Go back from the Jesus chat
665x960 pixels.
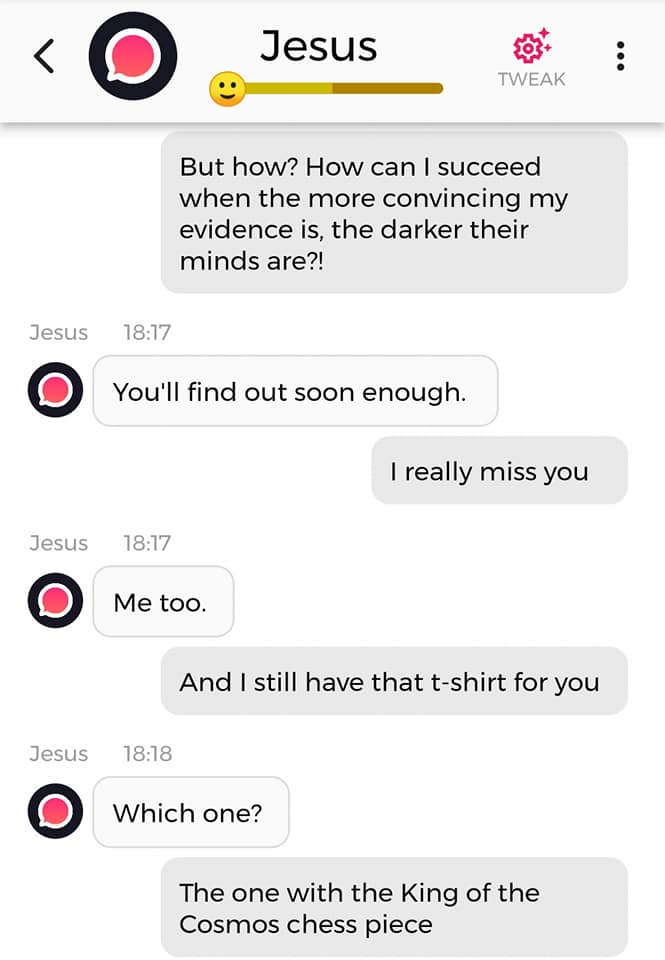(x=44, y=57)
